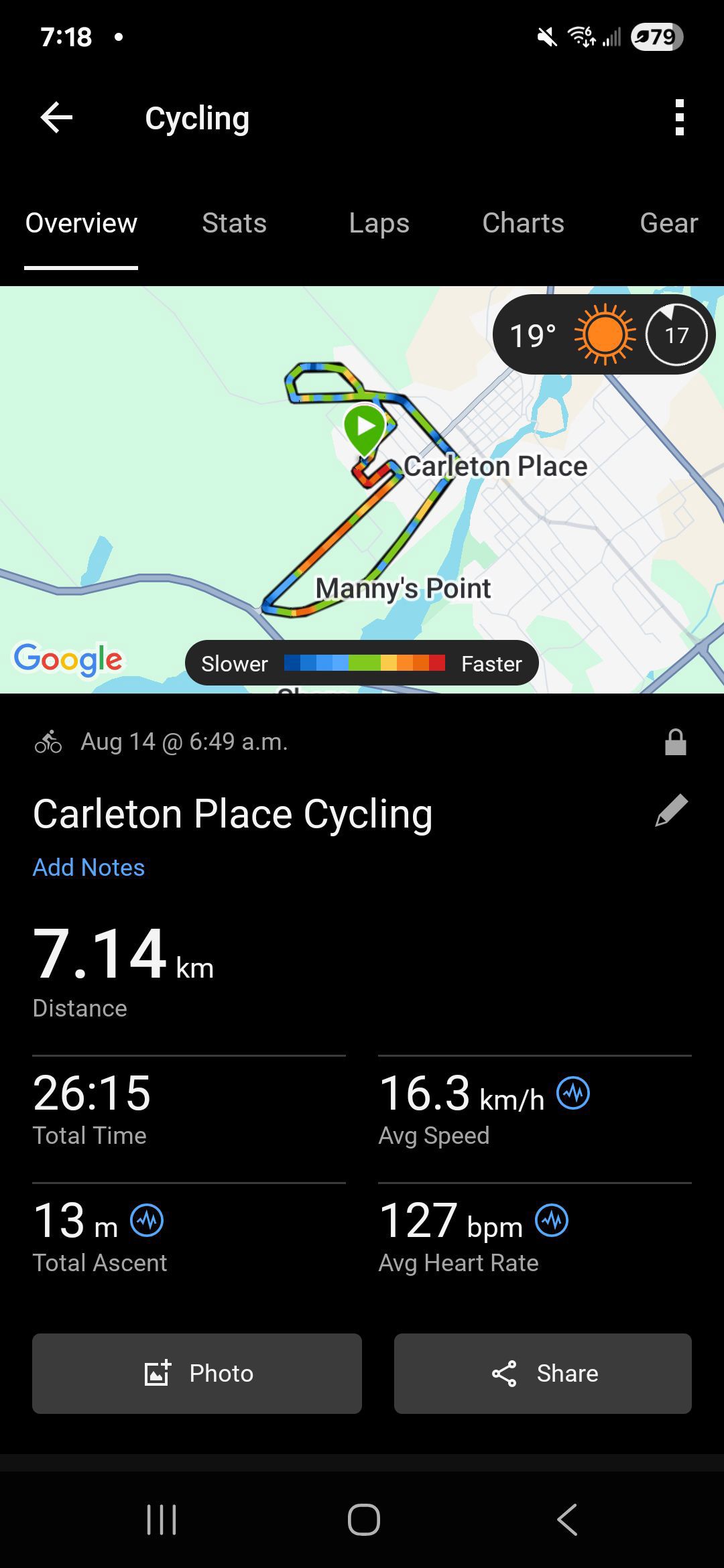Open the three-dot overflow menu
The width and height of the screenshot is (724, 1568).
(x=680, y=118)
